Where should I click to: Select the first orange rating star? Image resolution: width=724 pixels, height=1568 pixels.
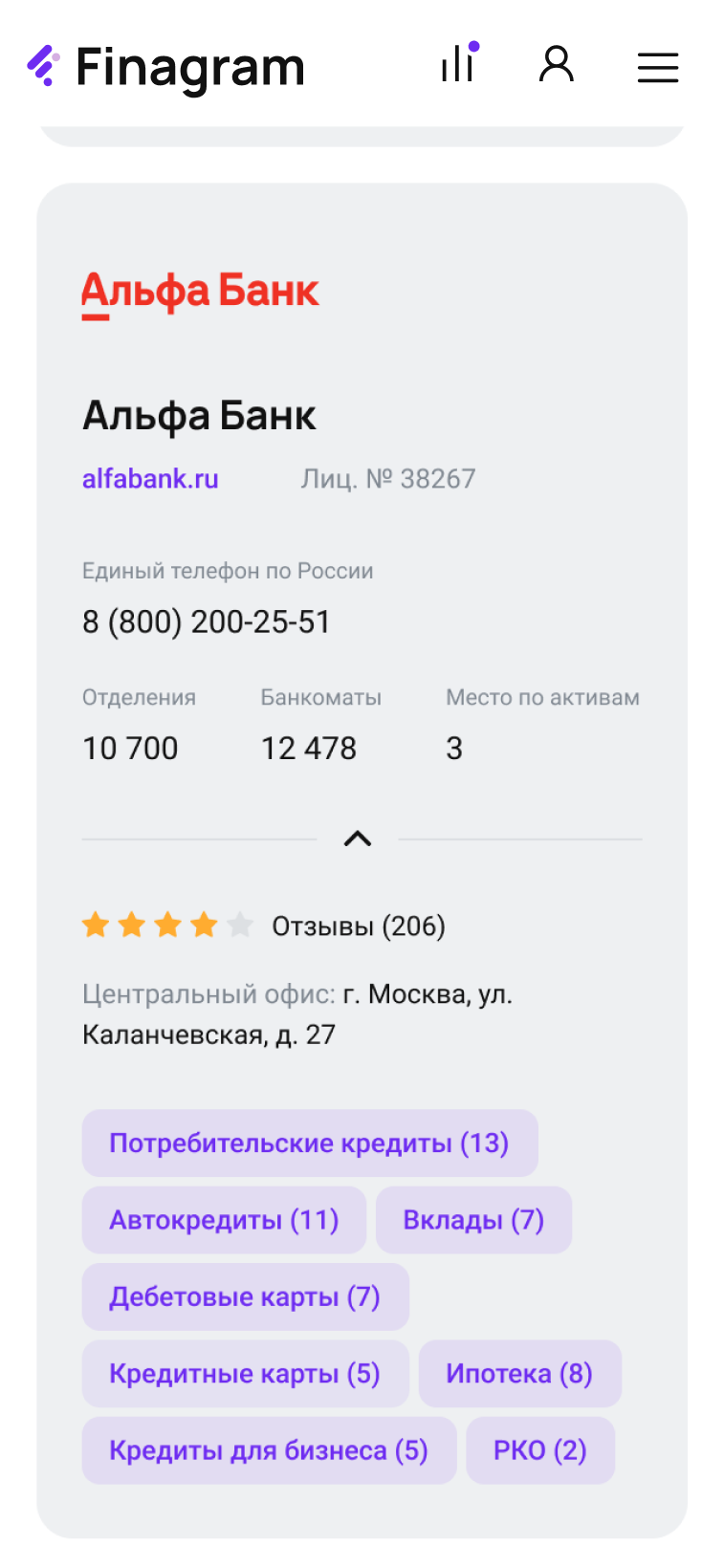(97, 925)
